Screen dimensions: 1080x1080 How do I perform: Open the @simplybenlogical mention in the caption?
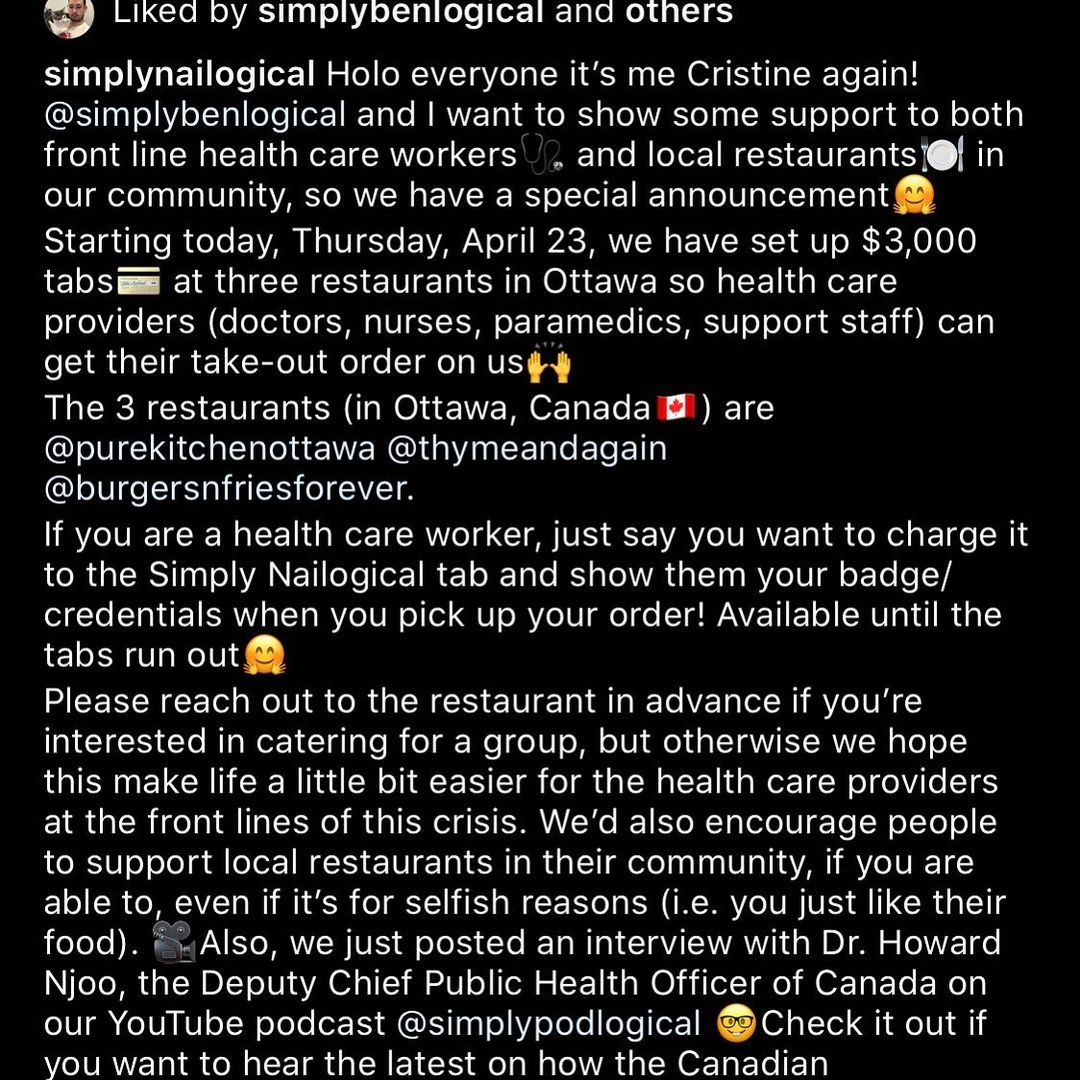195,114
